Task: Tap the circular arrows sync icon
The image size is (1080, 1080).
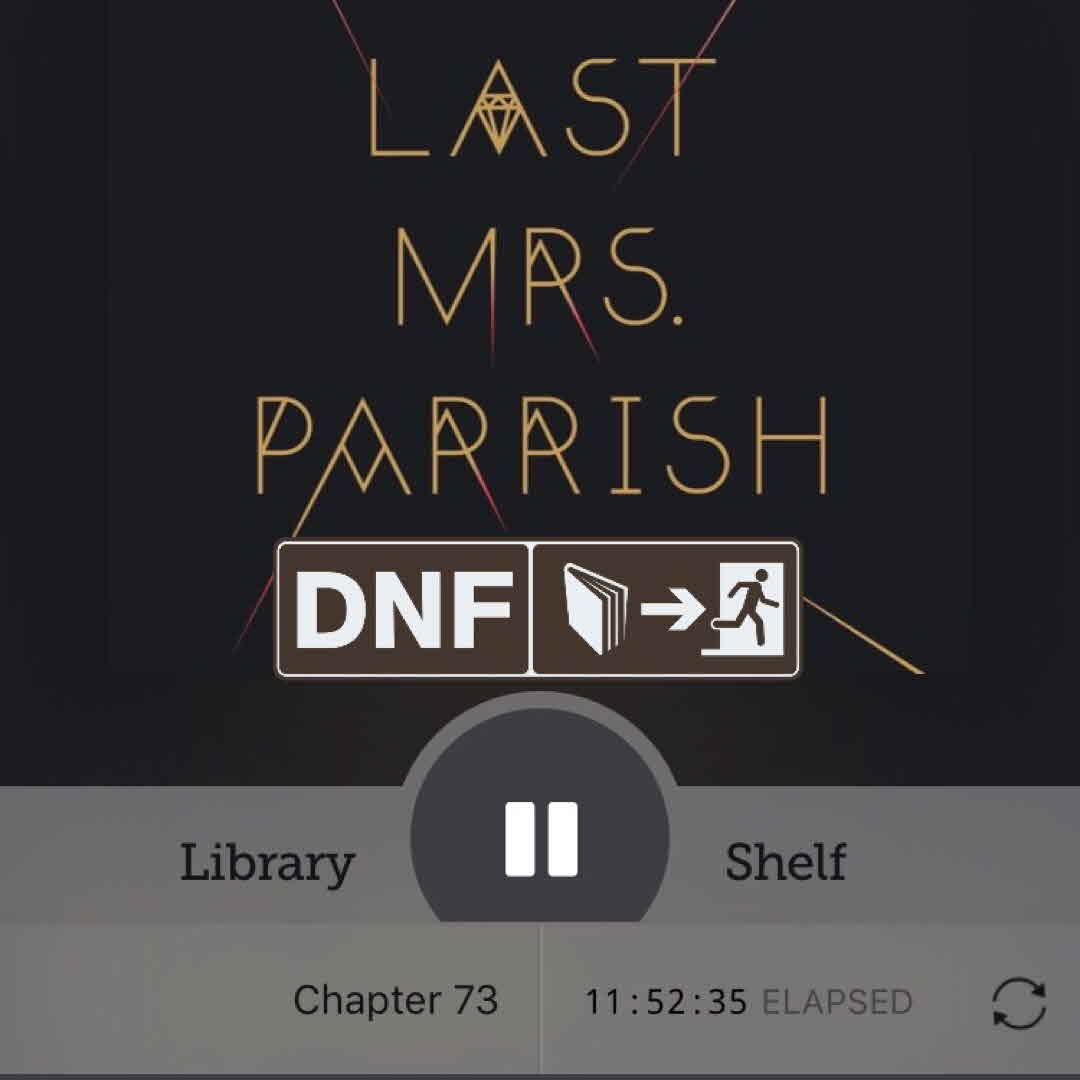Action: (1019, 1003)
